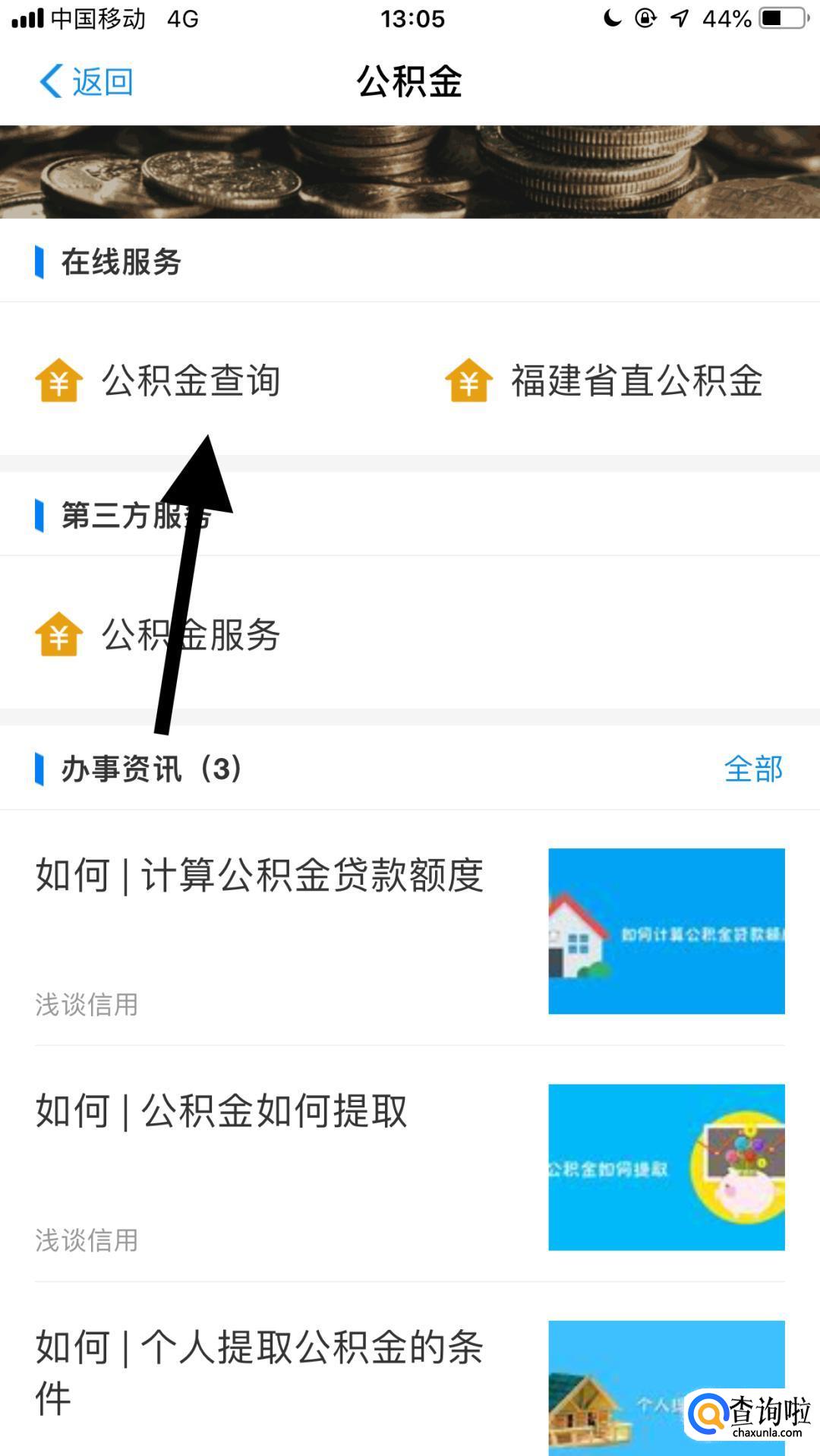Open article 公积金如何提取

coord(222,1112)
